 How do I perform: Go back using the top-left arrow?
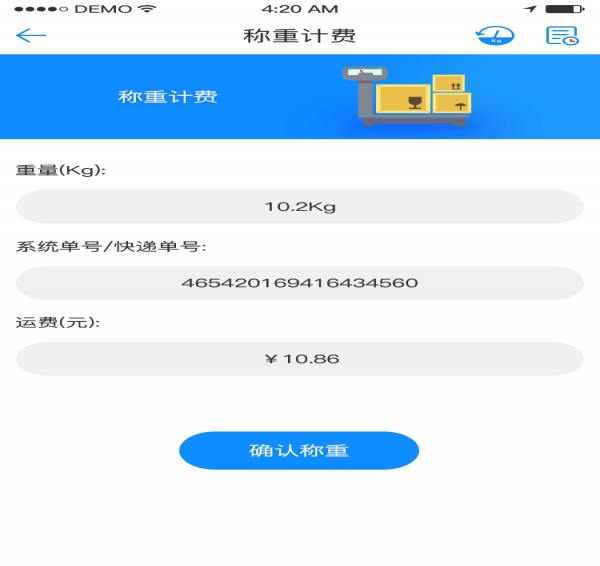click(31, 36)
